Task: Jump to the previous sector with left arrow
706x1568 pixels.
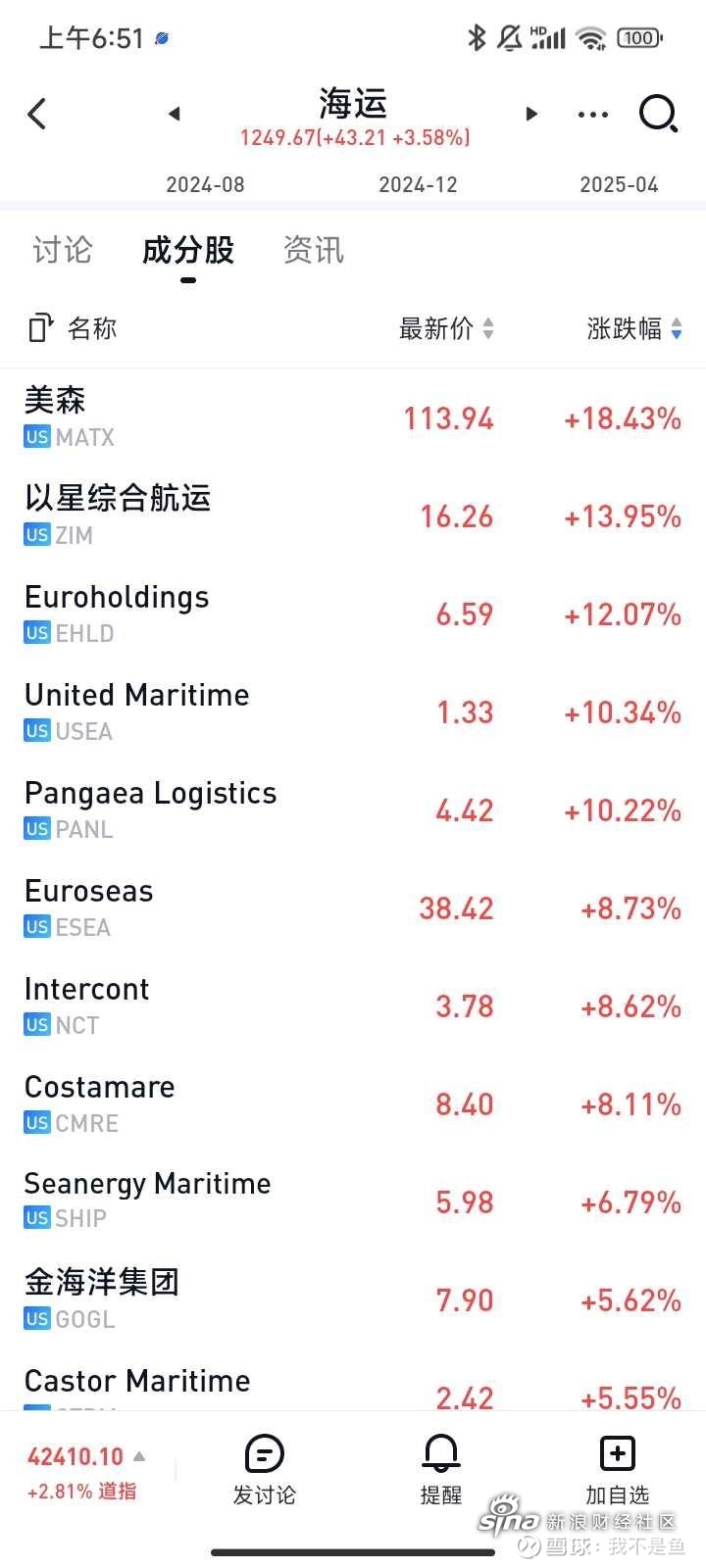Action: pos(174,114)
